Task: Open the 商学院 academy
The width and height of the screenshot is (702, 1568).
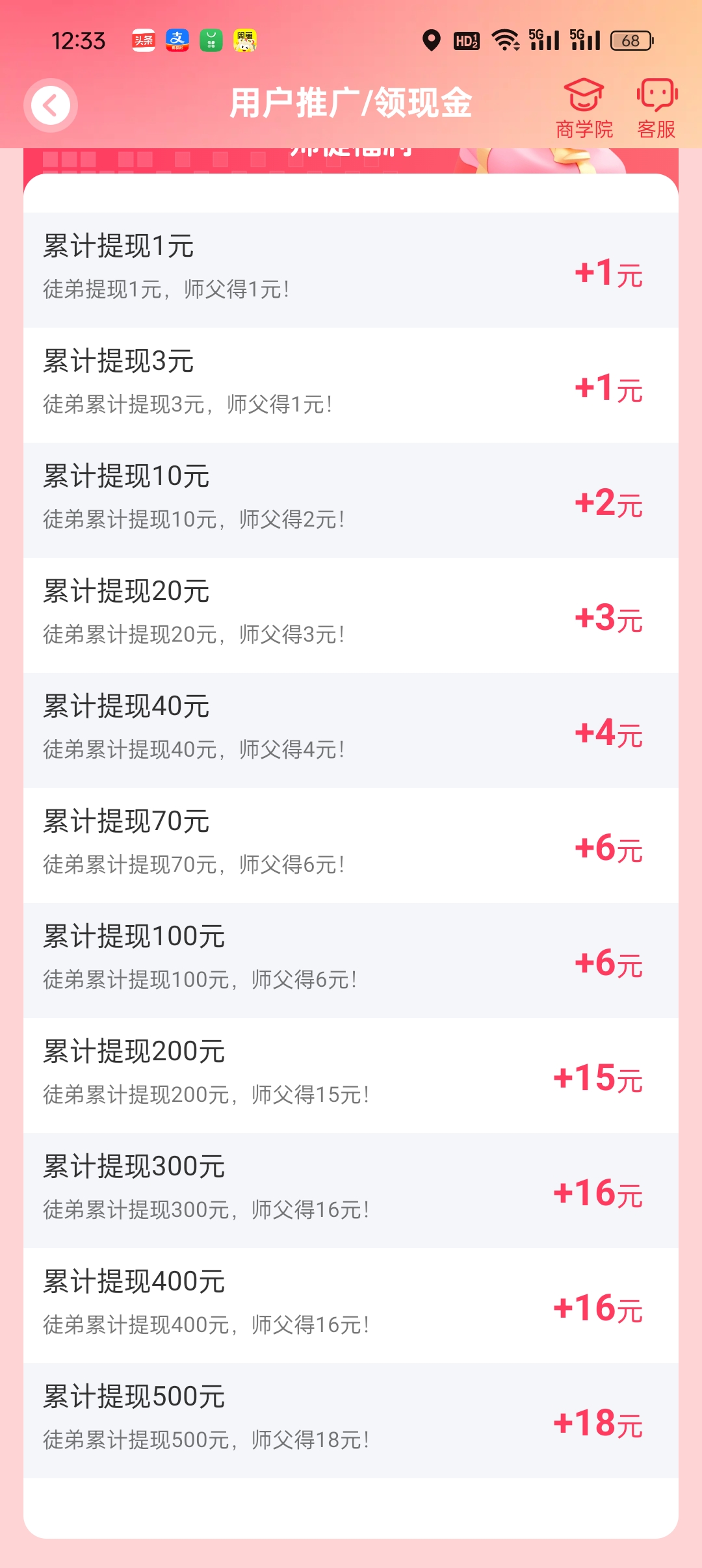Action: (584, 108)
